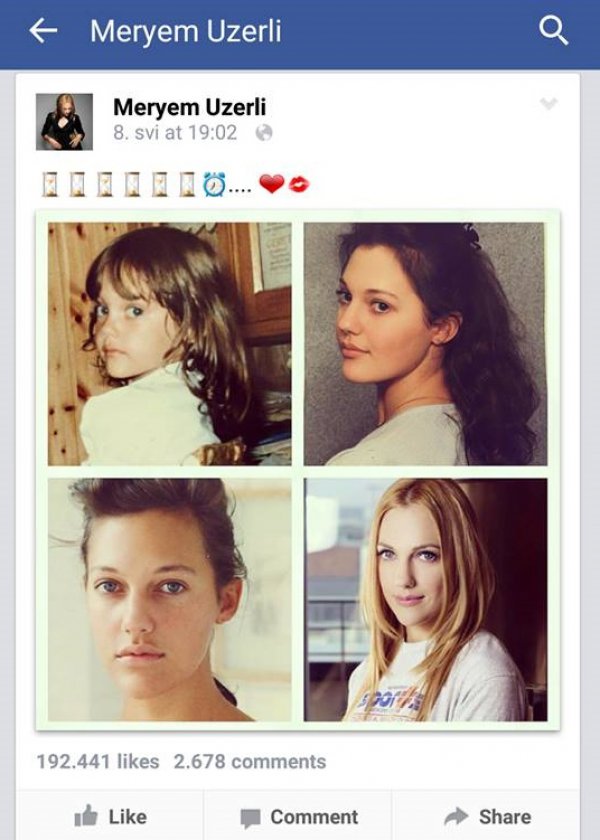Open the four-photo collage image
This screenshot has height=840, width=600.
pos(297,470)
